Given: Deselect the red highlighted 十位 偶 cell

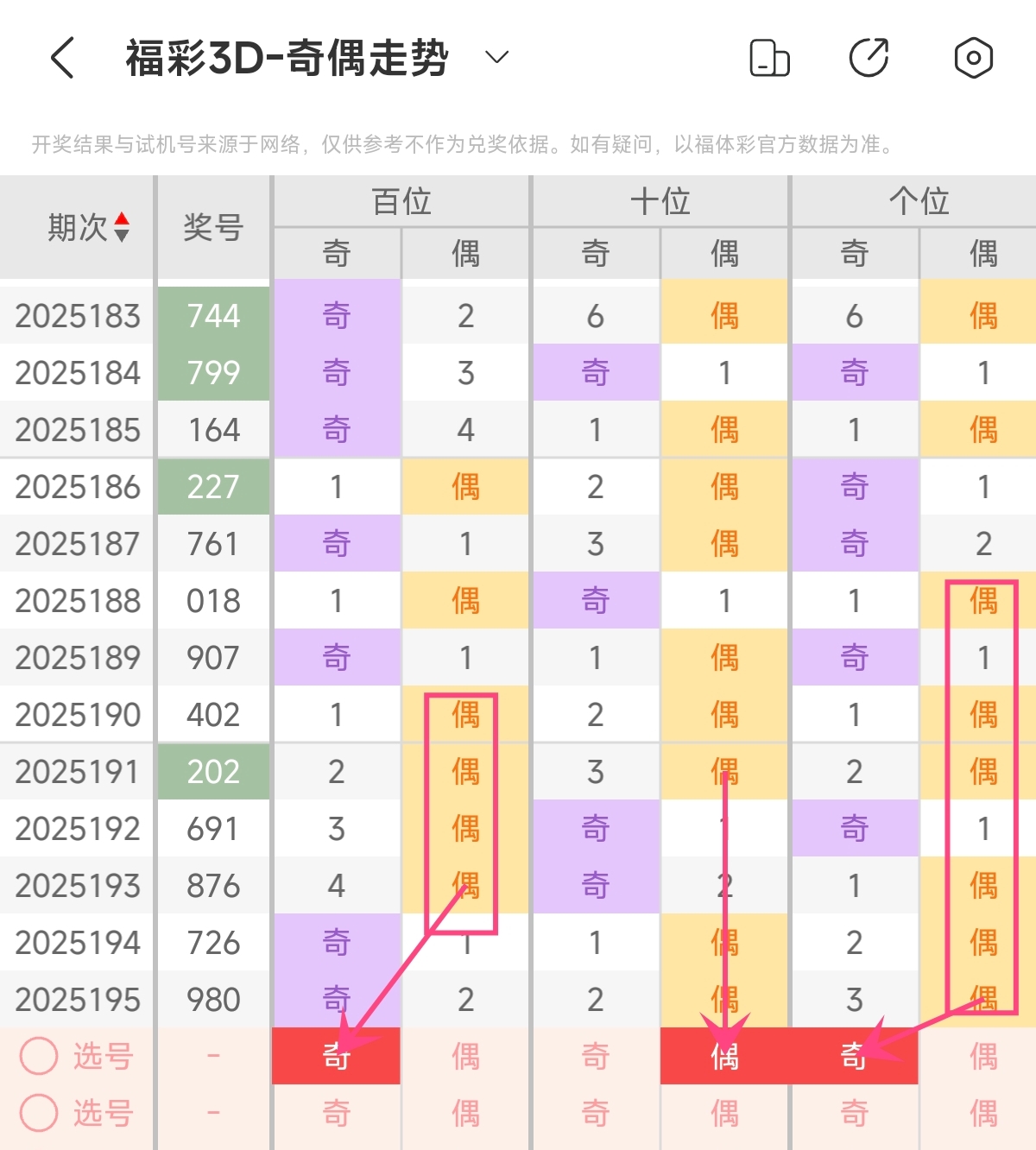Looking at the screenshot, I should pos(724,1056).
